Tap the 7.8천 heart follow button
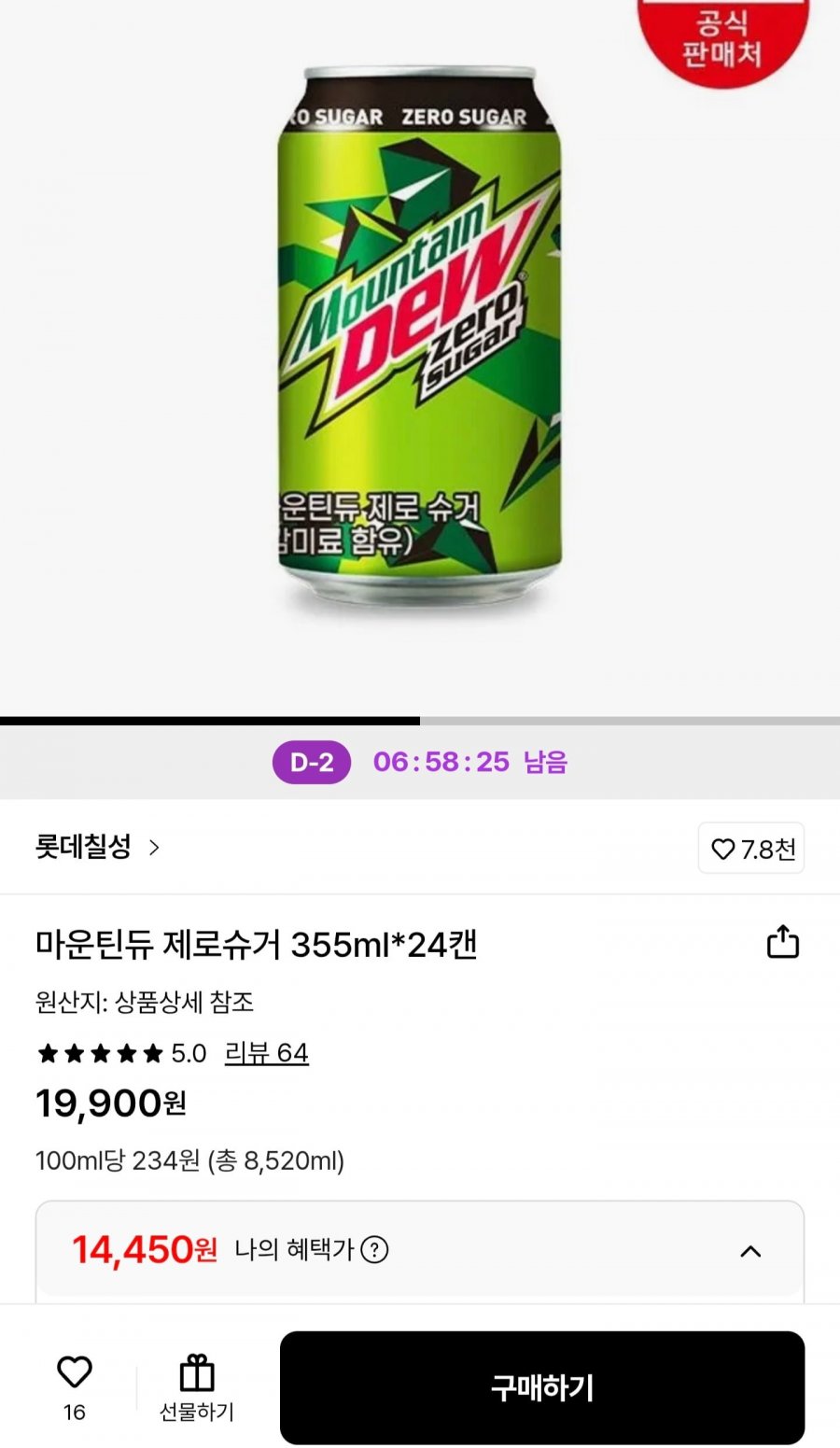 click(x=751, y=848)
